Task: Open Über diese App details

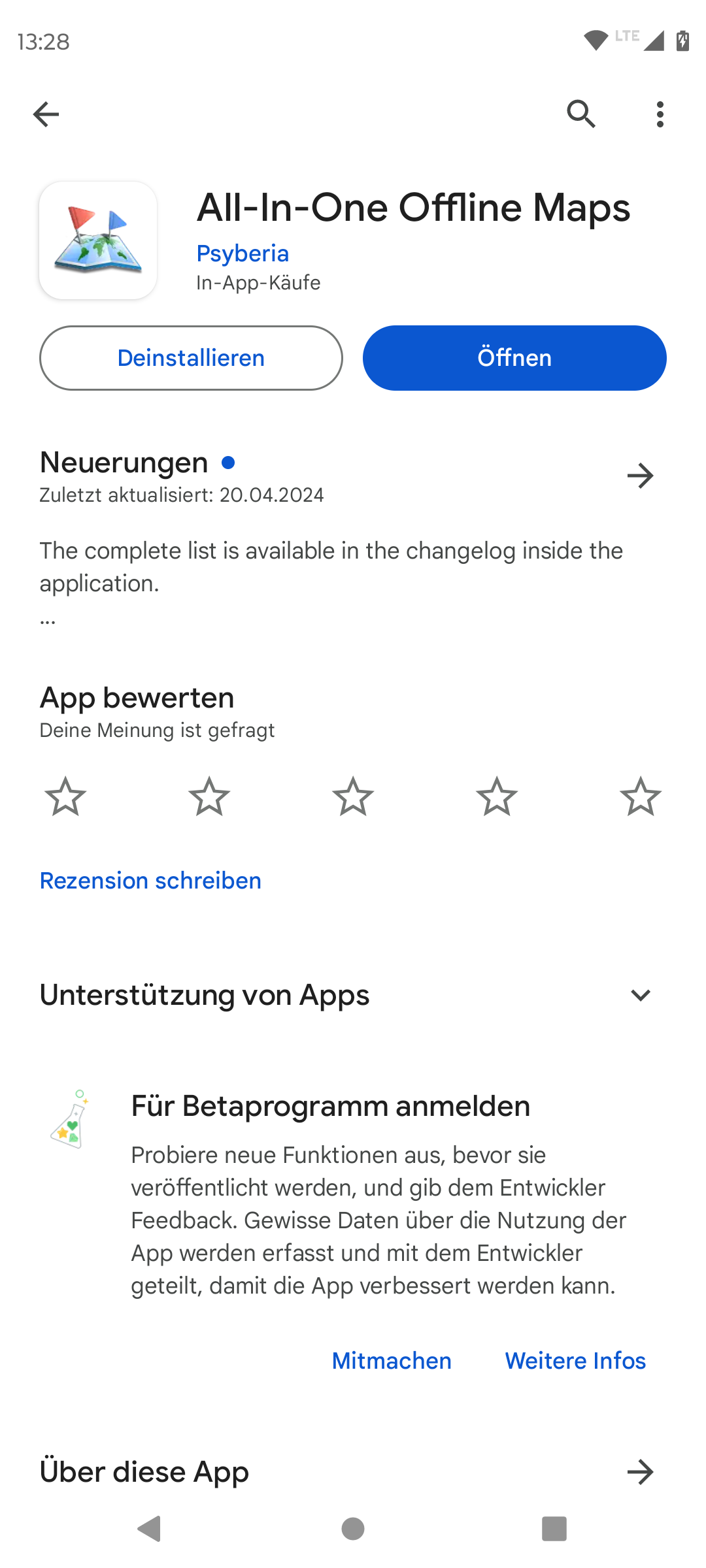Action: pyautogui.click(x=640, y=1472)
